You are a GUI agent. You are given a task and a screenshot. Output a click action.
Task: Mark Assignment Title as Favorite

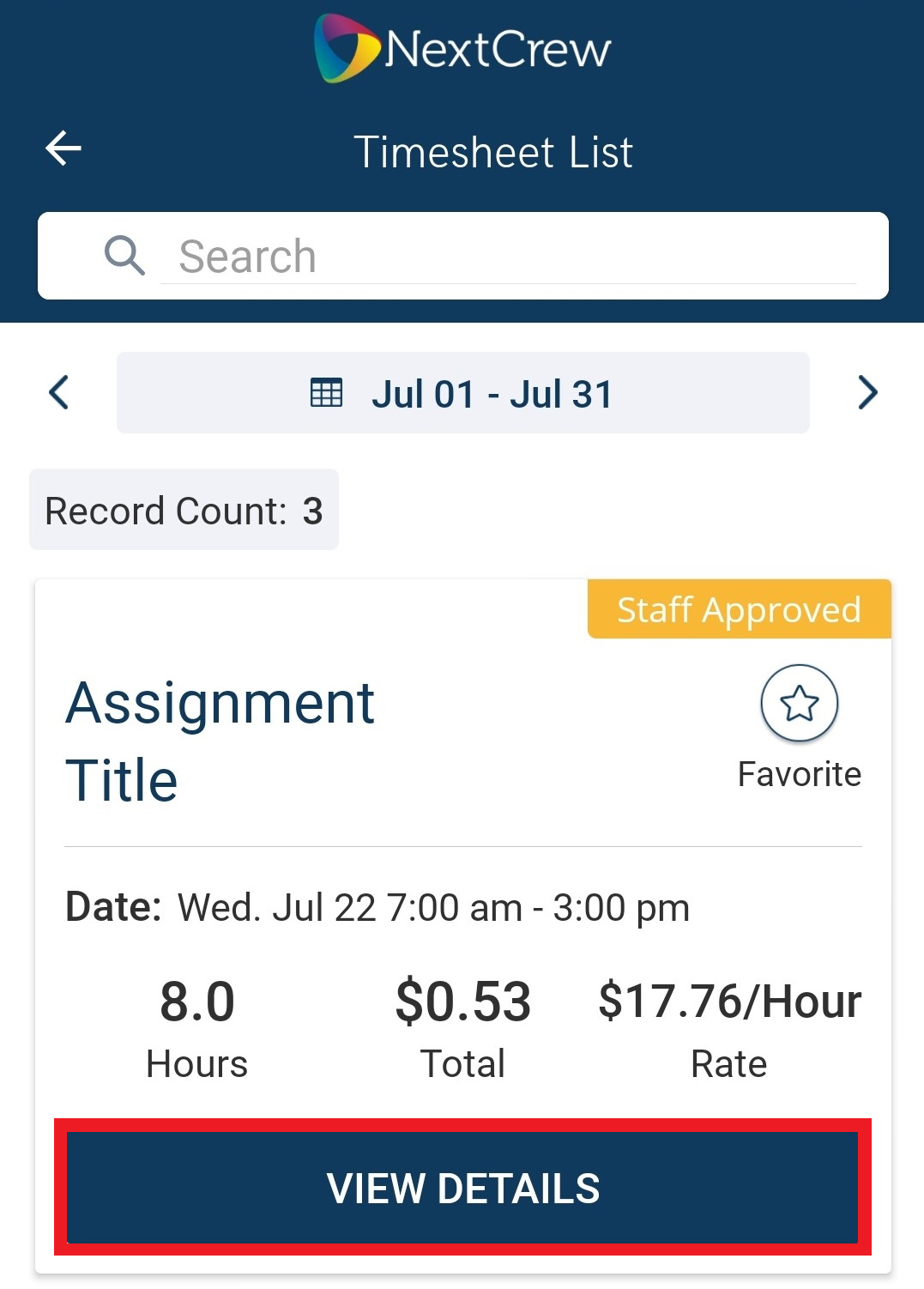799,704
